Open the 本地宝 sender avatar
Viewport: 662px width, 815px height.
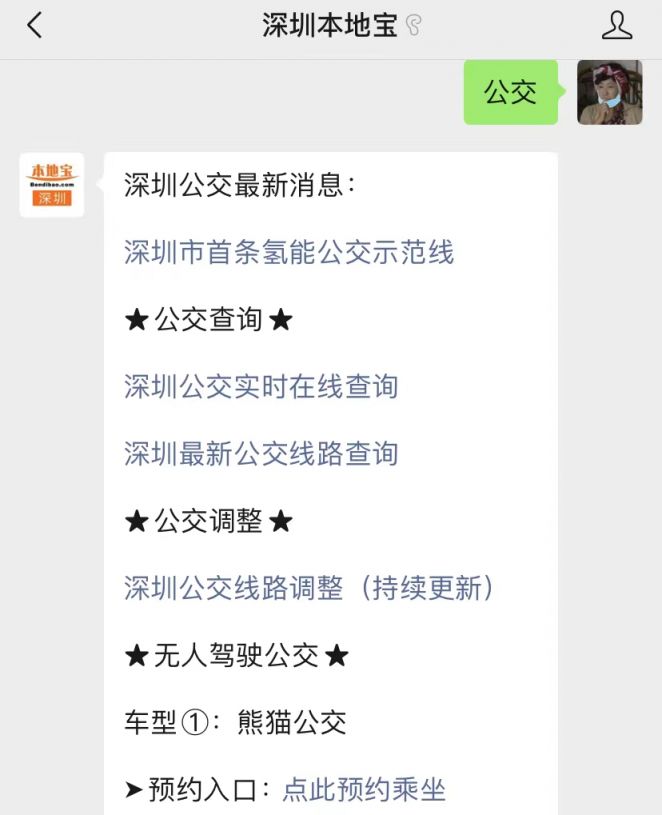(52, 185)
